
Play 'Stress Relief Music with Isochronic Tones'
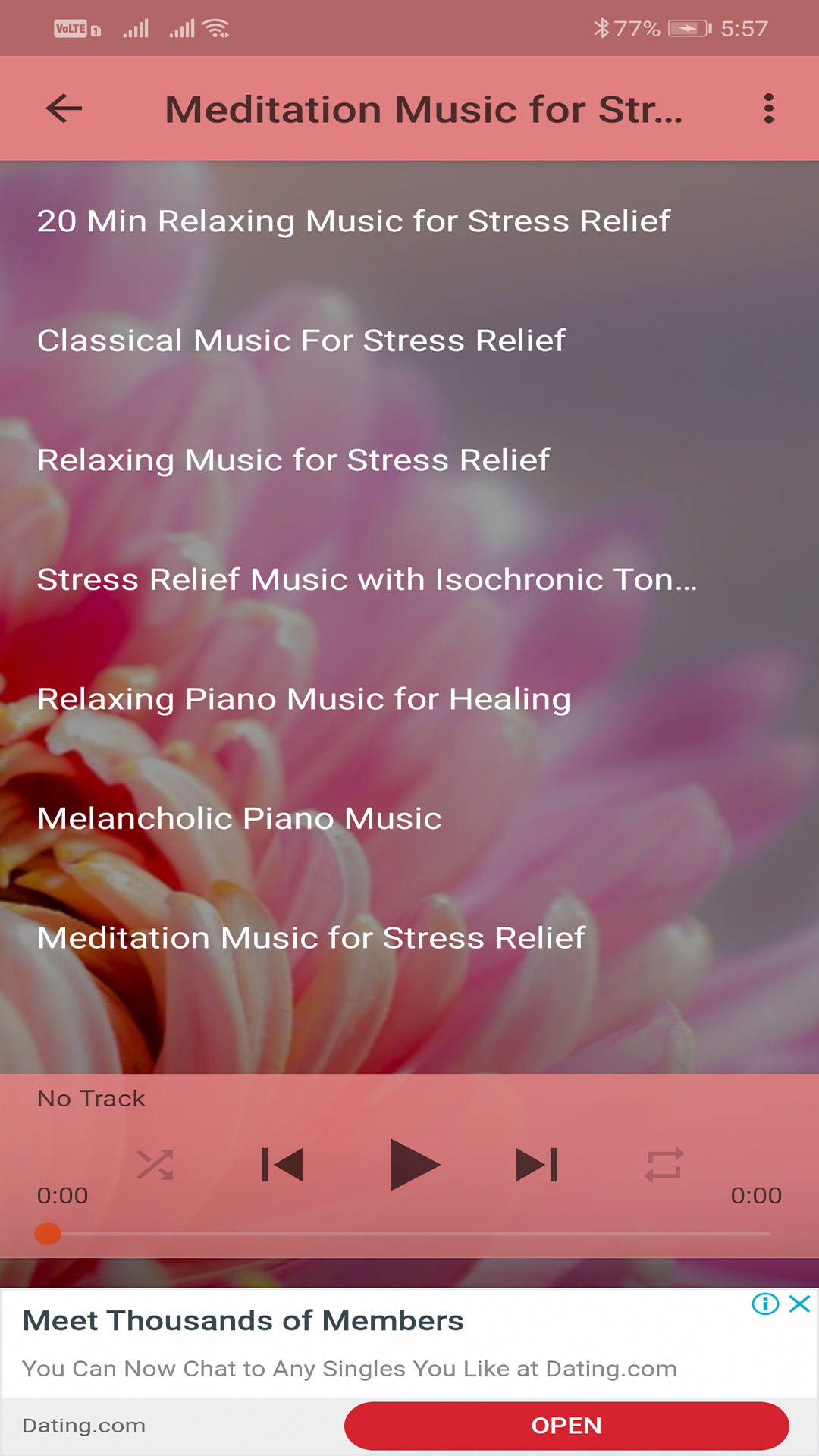click(367, 580)
